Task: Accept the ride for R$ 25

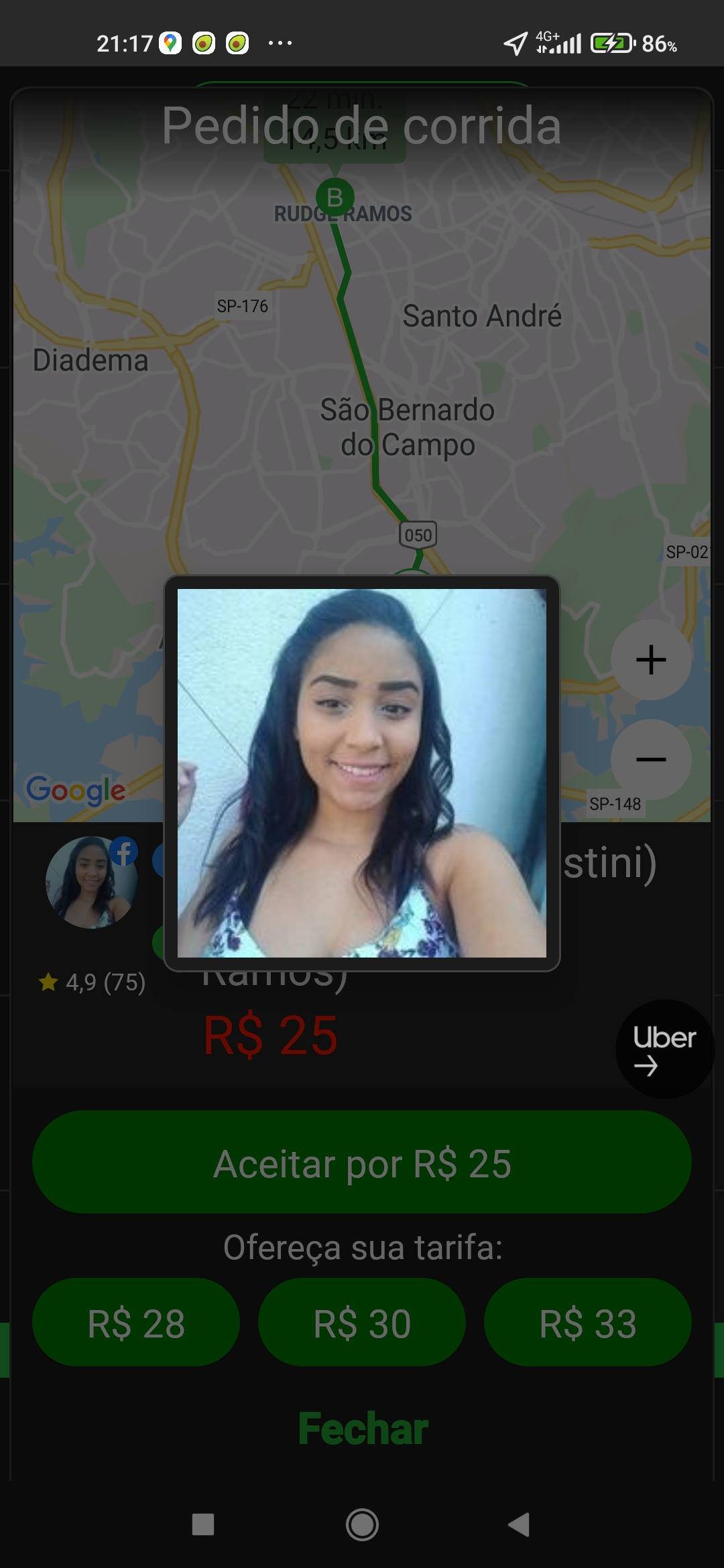Action: (x=362, y=1163)
